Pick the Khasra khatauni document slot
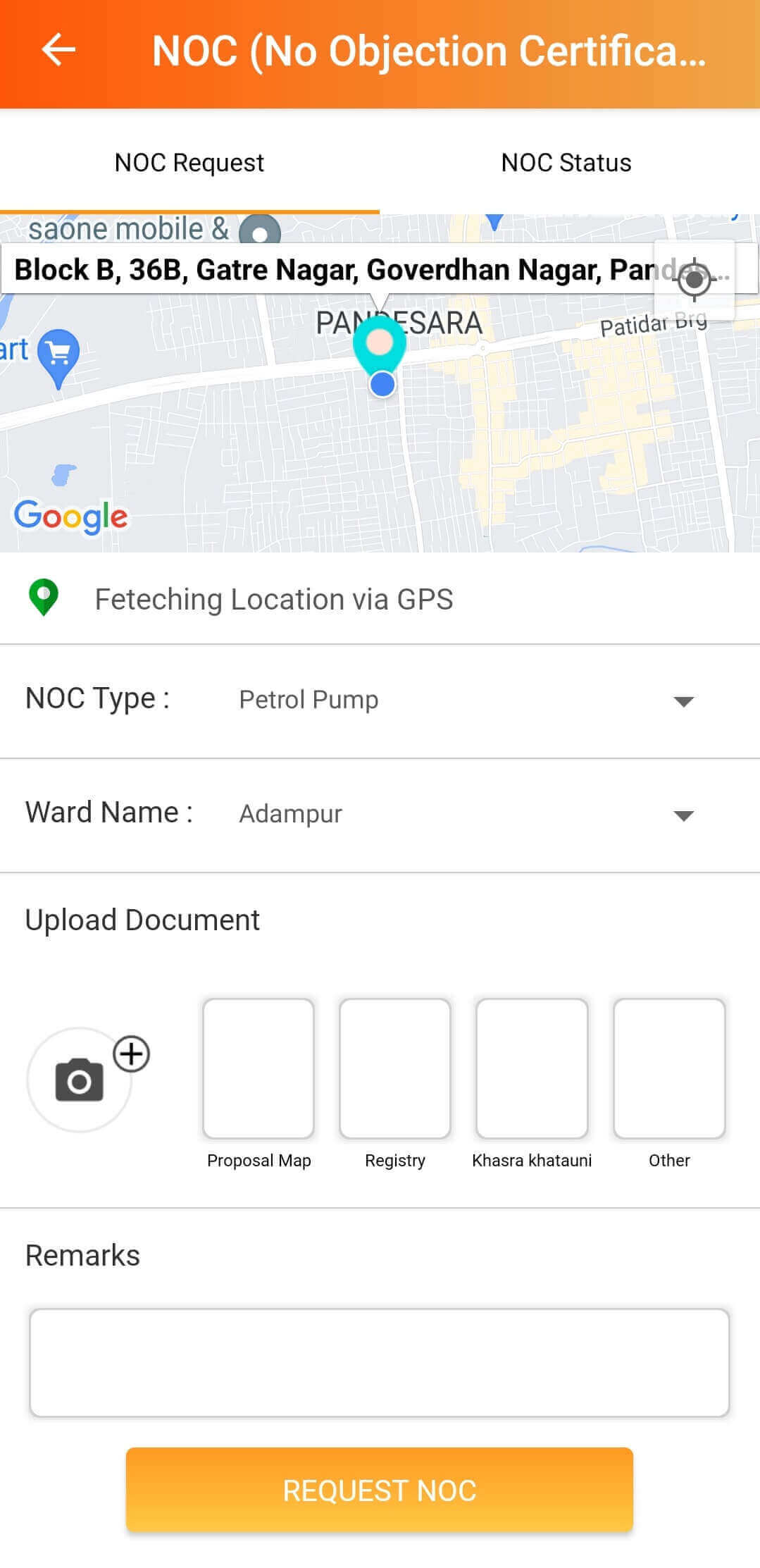The height and width of the screenshot is (1568, 760). click(x=532, y=1068)
